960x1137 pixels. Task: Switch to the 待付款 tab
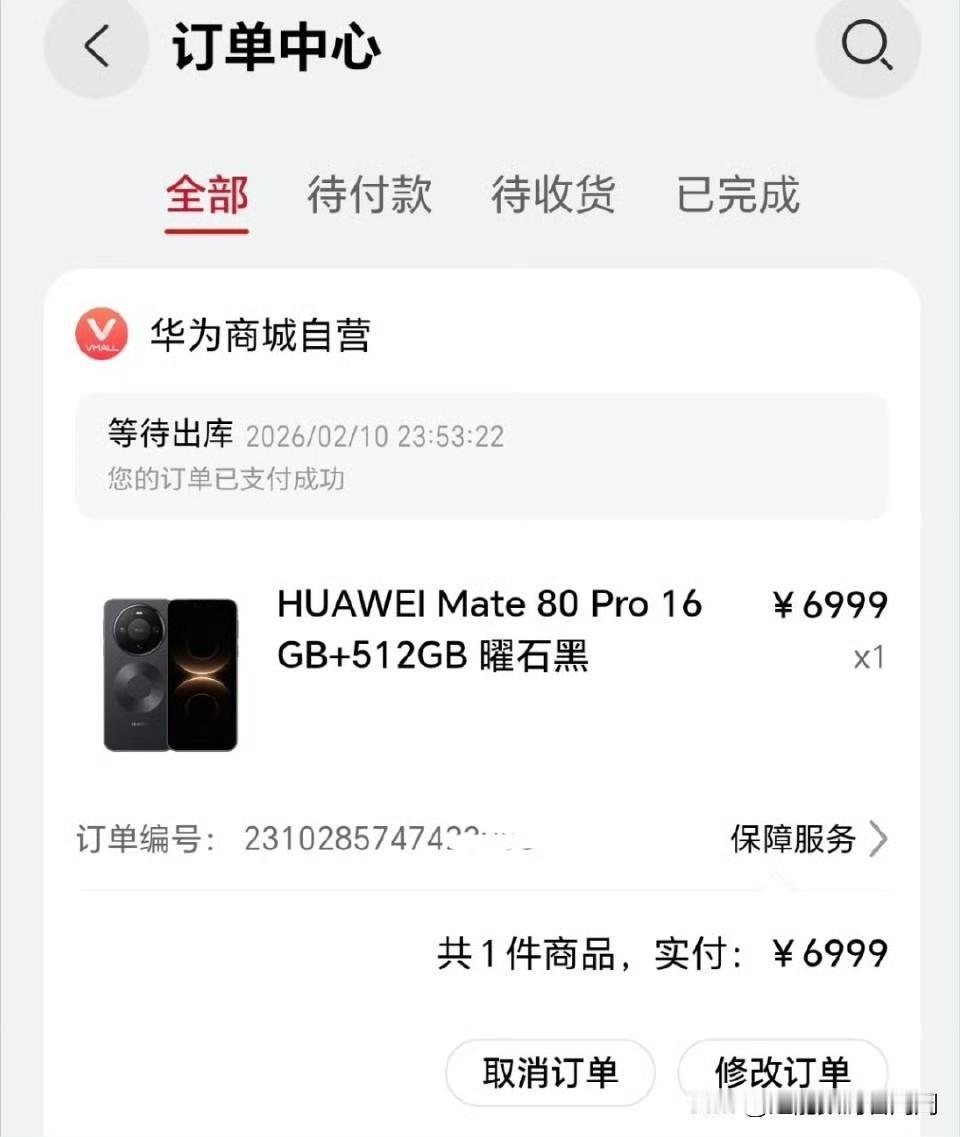point(369,196)
